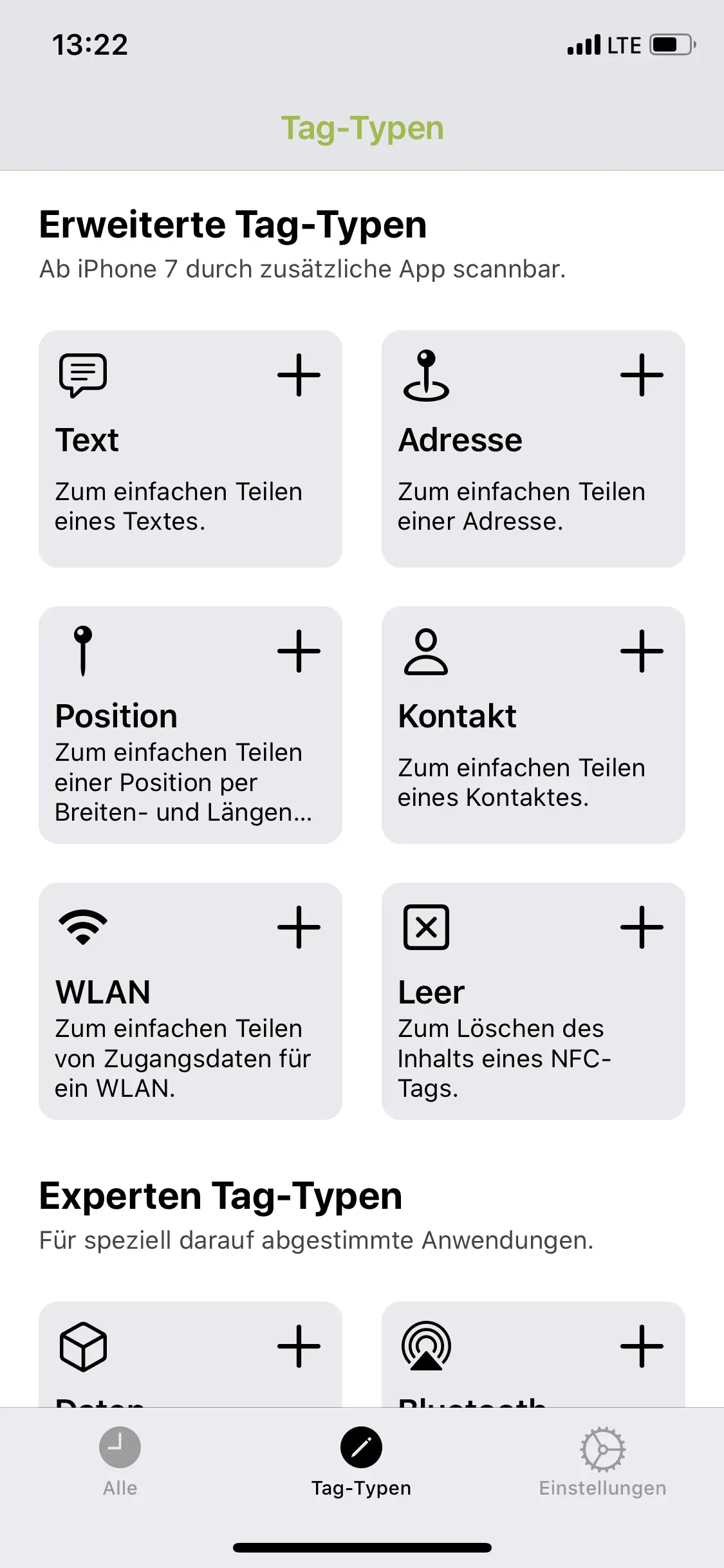Add a new WLAN tag
Viewport: 724px width, 1568px height.
[299, 927]
